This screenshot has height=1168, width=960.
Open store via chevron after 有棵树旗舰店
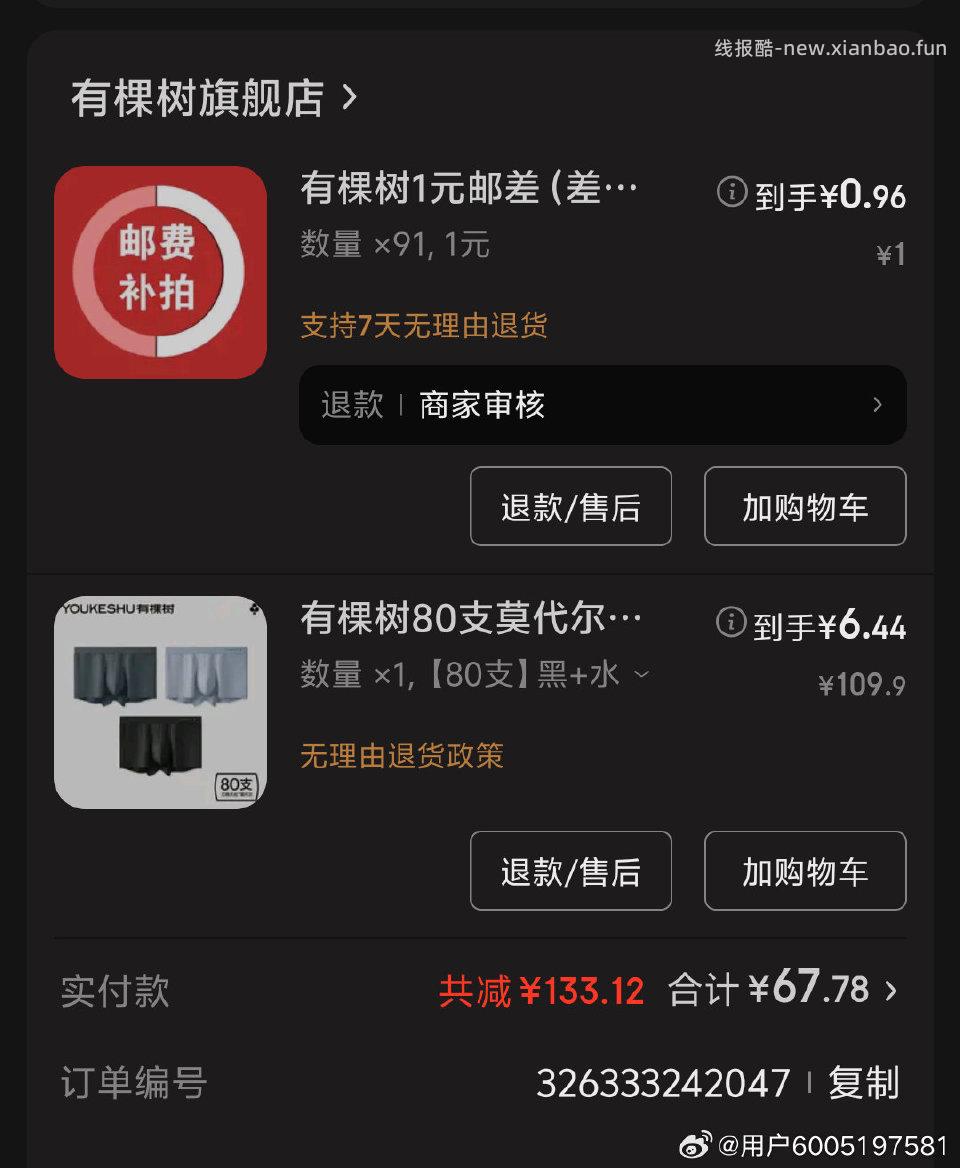click(350, 97)
